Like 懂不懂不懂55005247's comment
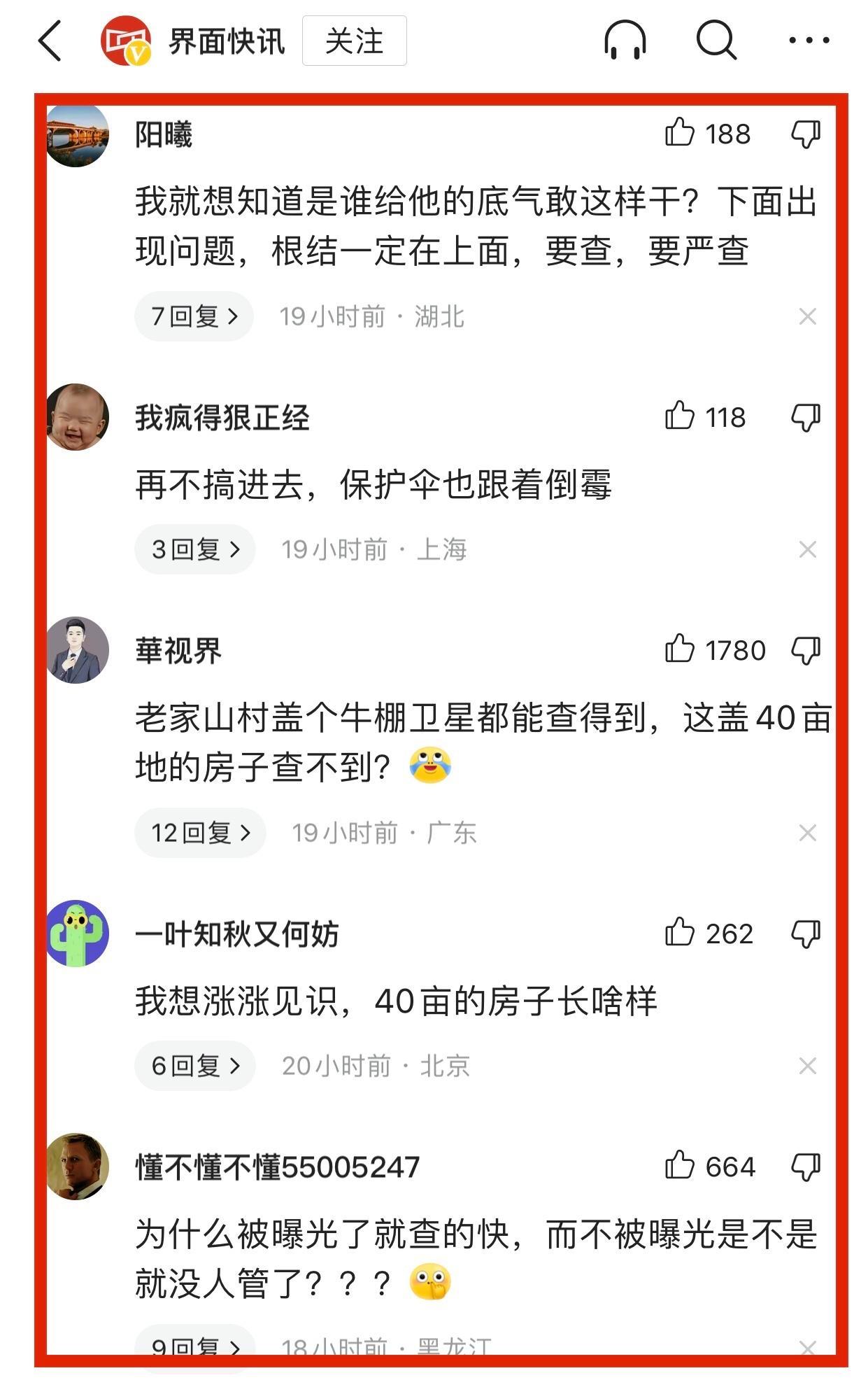868x1394 pixels. [679, 1166]
